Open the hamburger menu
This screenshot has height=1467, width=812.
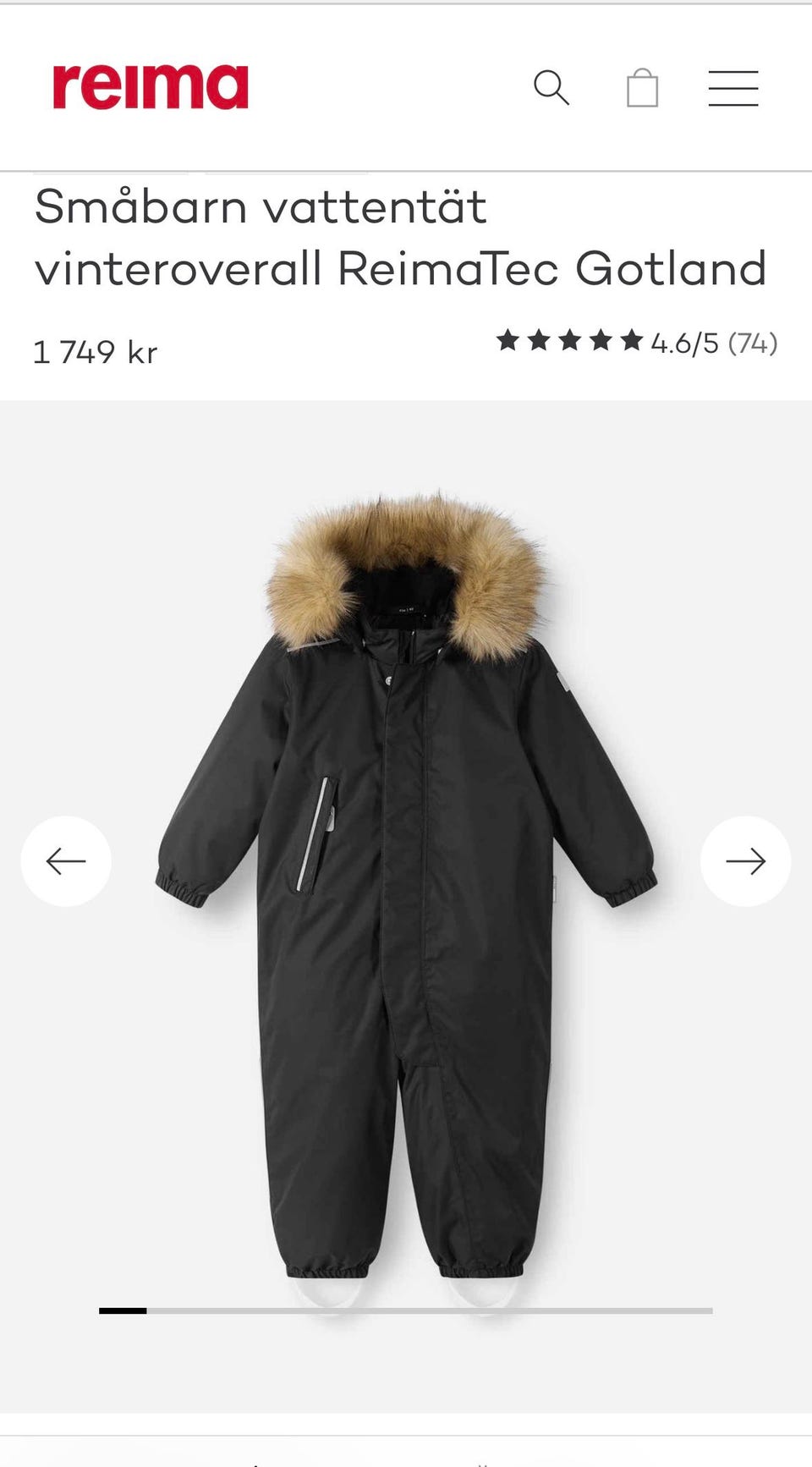point(733,88)
